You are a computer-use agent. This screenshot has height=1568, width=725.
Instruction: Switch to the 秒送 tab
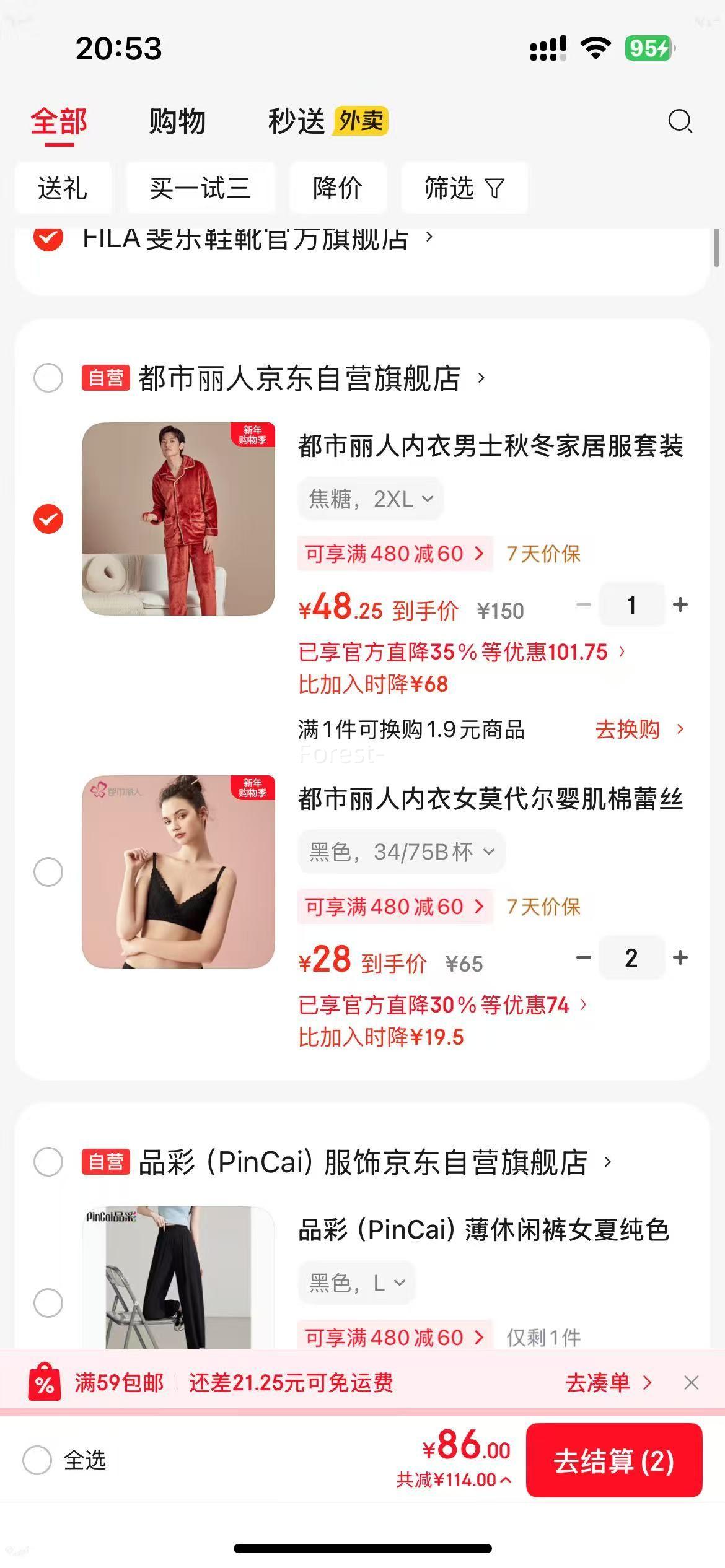(x=296, y=121)
